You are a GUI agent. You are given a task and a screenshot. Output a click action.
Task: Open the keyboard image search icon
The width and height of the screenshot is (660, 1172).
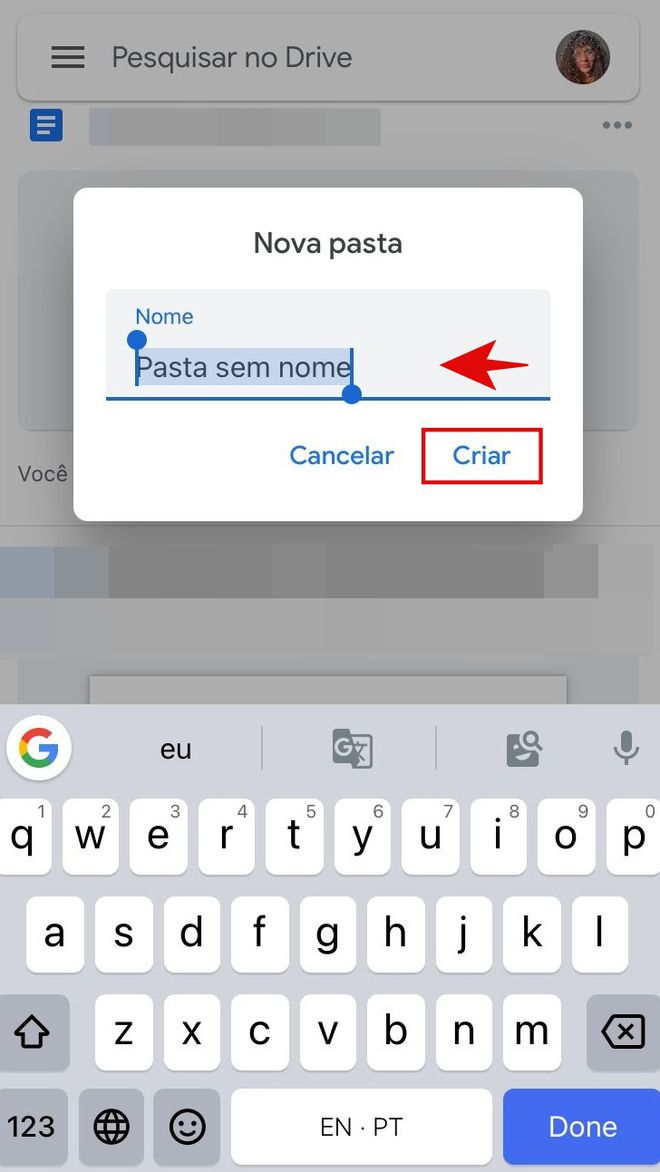524,749
